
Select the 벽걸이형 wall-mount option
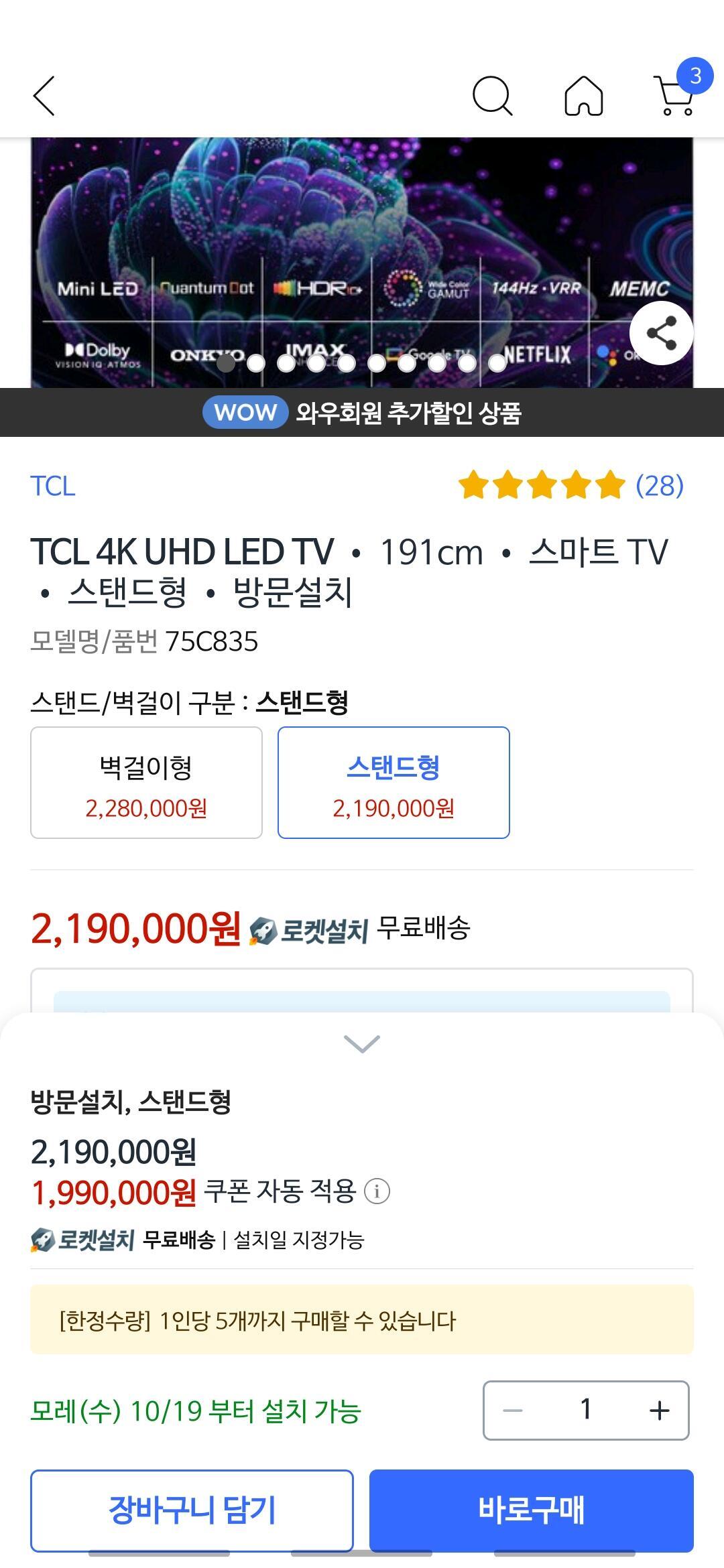[145, 783]
